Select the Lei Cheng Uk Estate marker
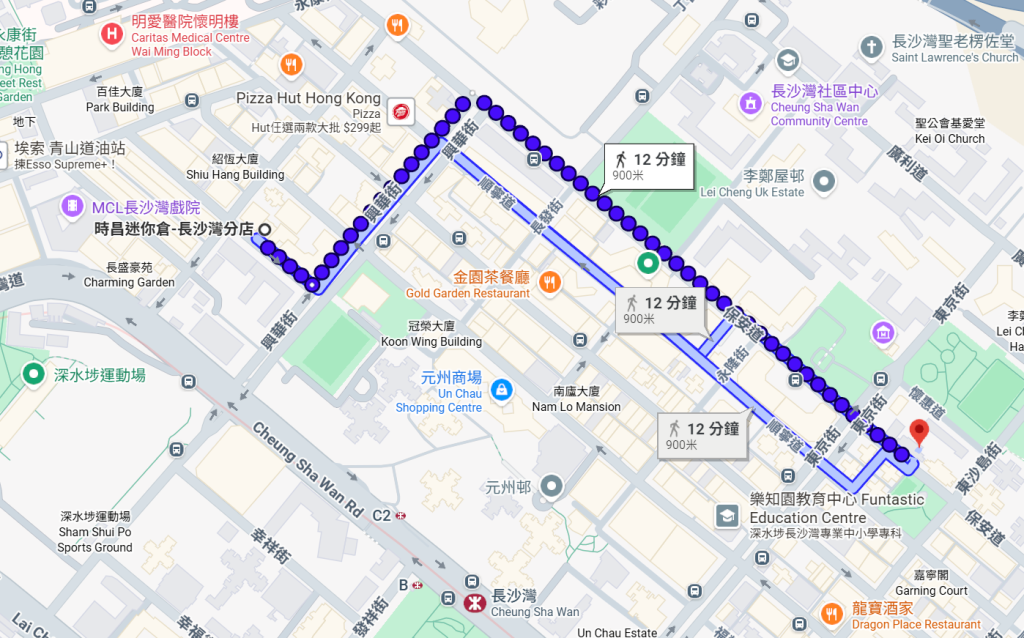 point(824,181)
